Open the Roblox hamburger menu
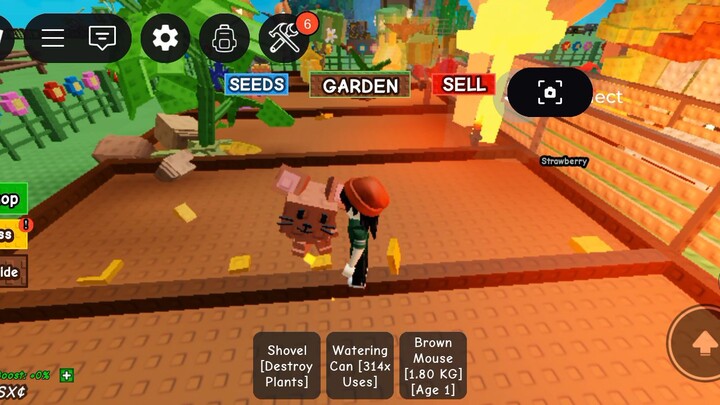This screenshot has height=405, width=720. [x=52, y=38]
